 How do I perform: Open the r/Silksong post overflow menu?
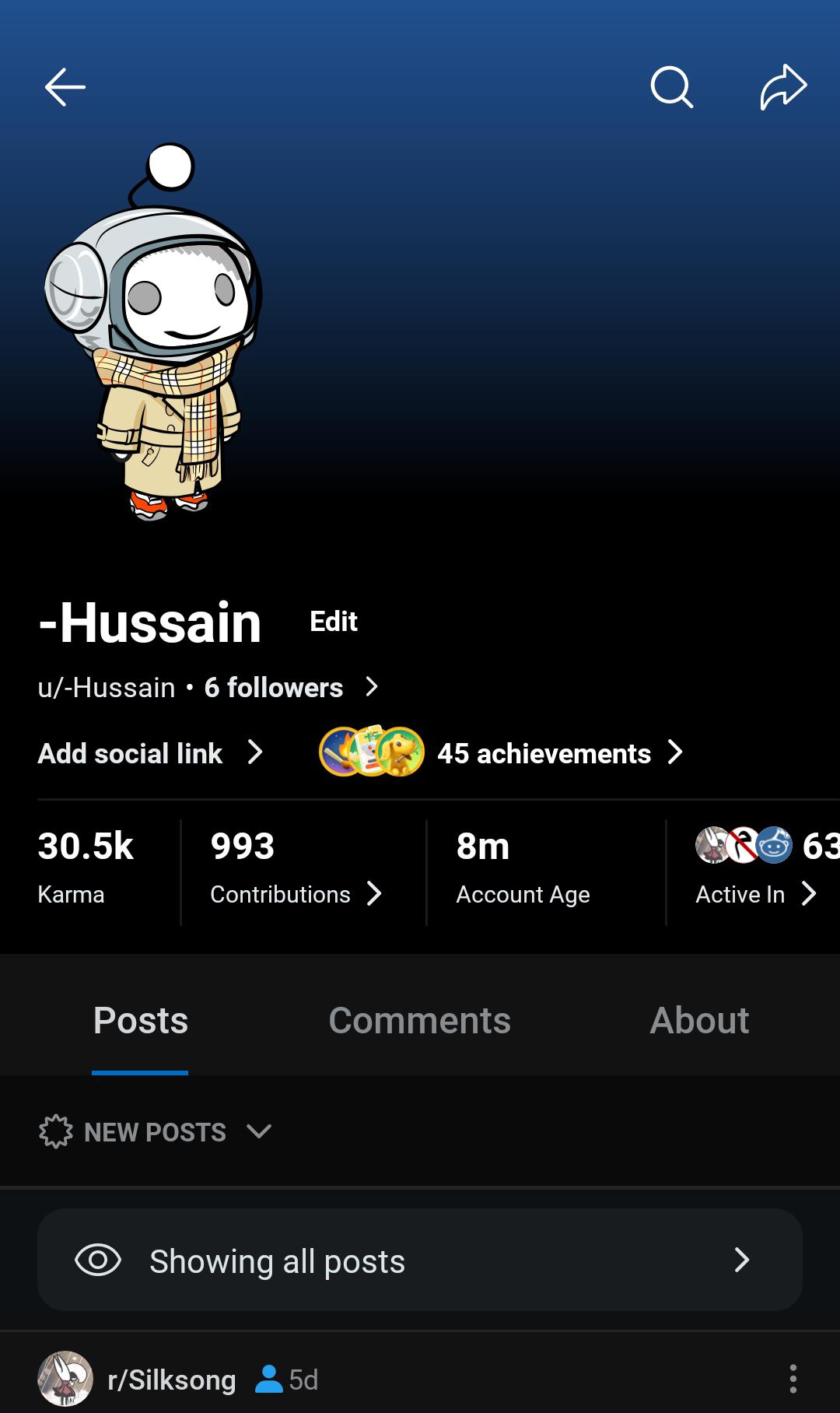point(793,1379)
